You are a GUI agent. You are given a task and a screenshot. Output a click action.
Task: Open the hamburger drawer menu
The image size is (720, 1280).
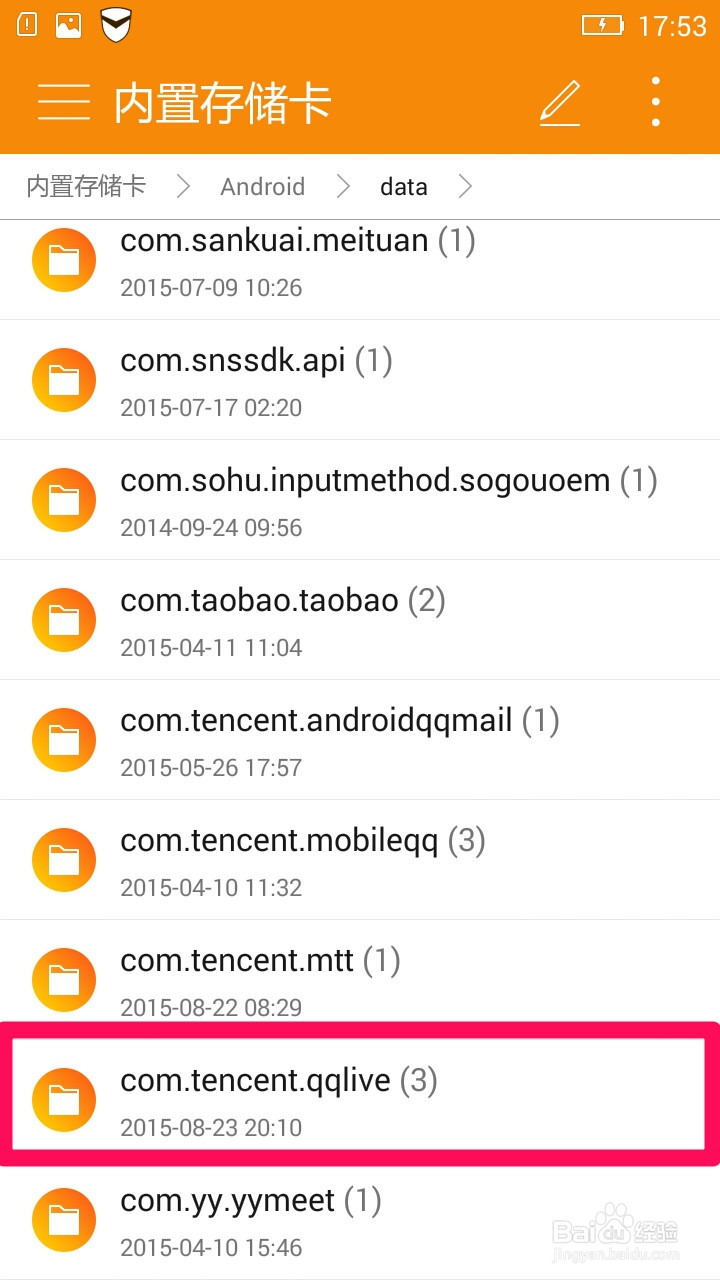(x=64, y=102)
